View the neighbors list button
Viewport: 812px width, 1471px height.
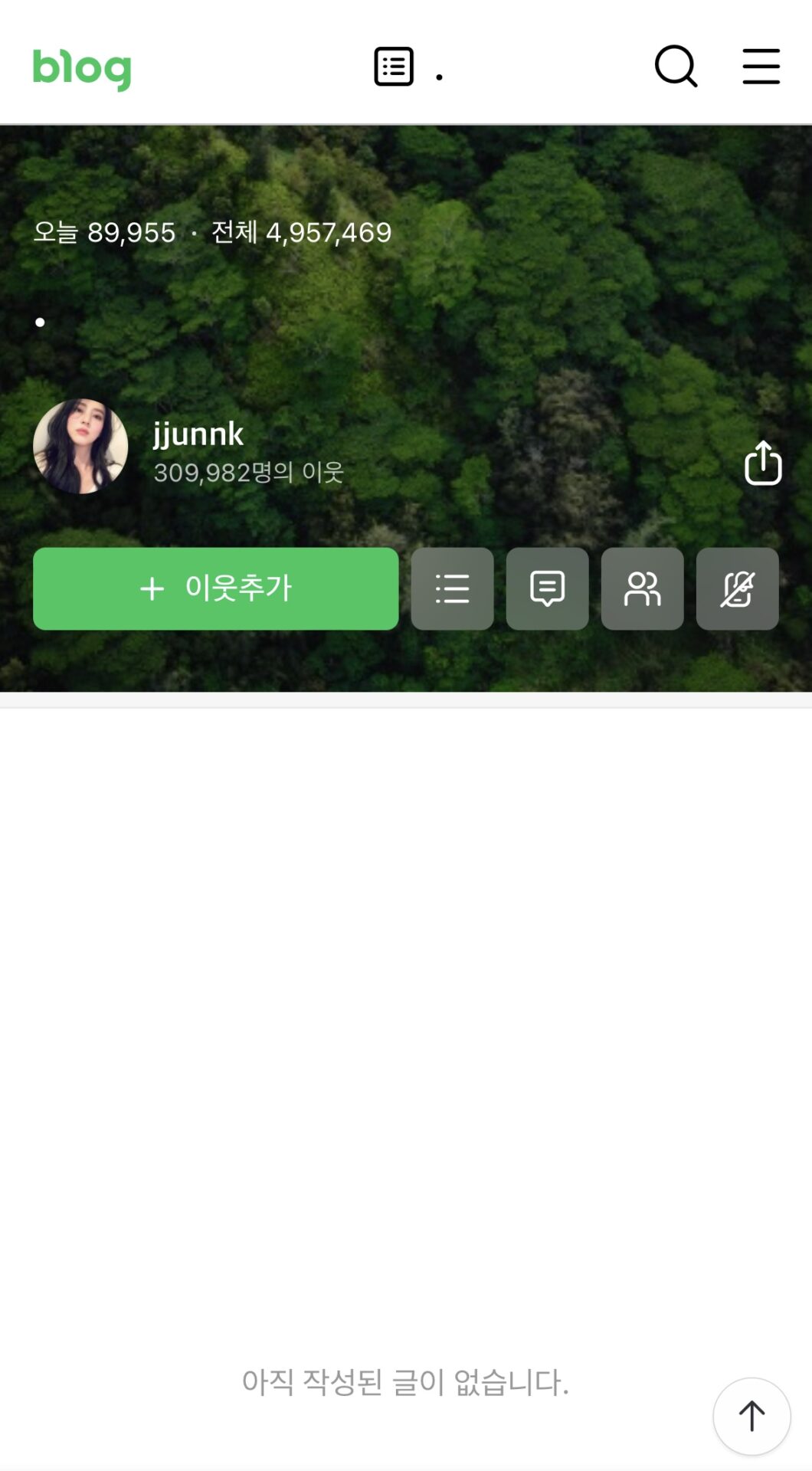(642, 588)
